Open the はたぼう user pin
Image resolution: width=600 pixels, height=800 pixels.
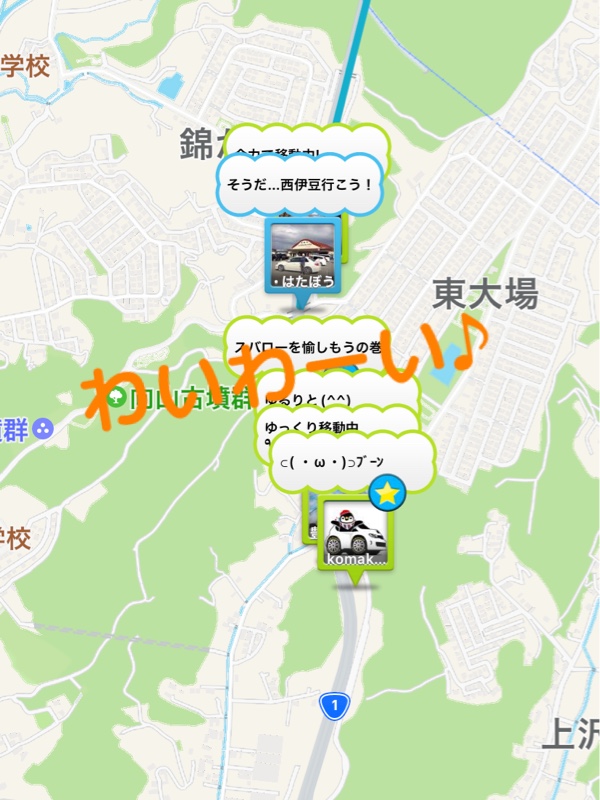click(x=303, y=255)
